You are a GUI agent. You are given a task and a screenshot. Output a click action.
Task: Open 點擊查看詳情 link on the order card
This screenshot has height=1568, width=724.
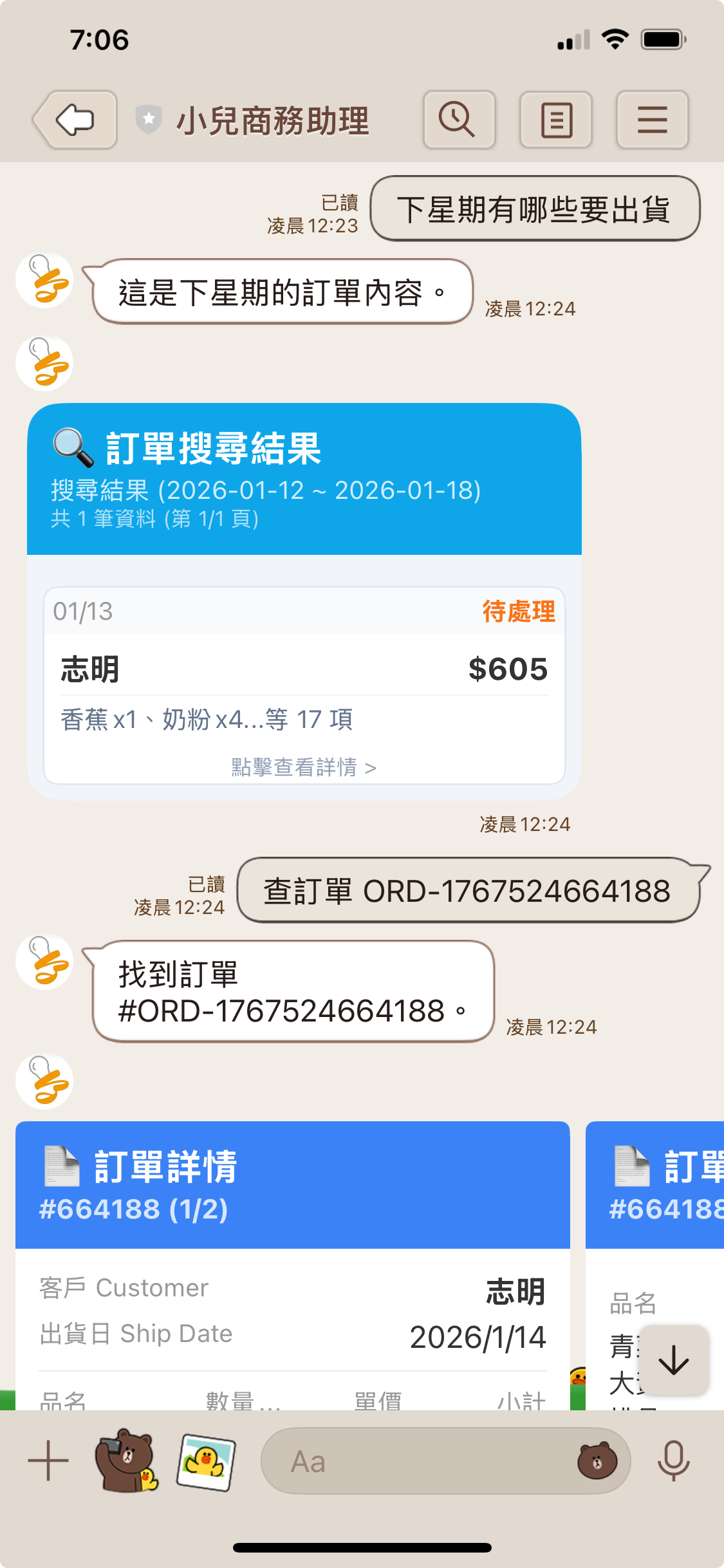302,768
